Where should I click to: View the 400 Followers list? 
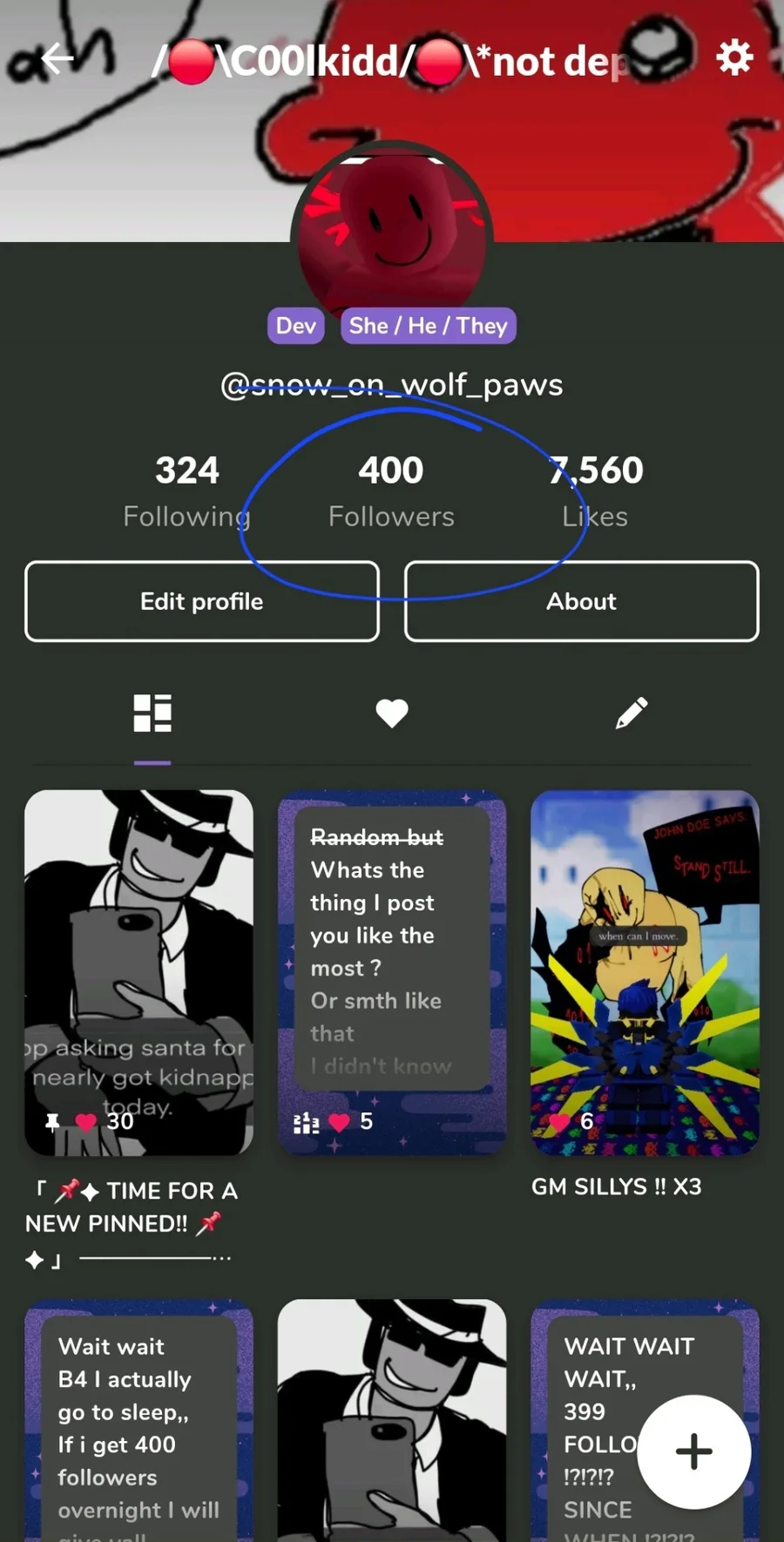[x=391, y=491]
